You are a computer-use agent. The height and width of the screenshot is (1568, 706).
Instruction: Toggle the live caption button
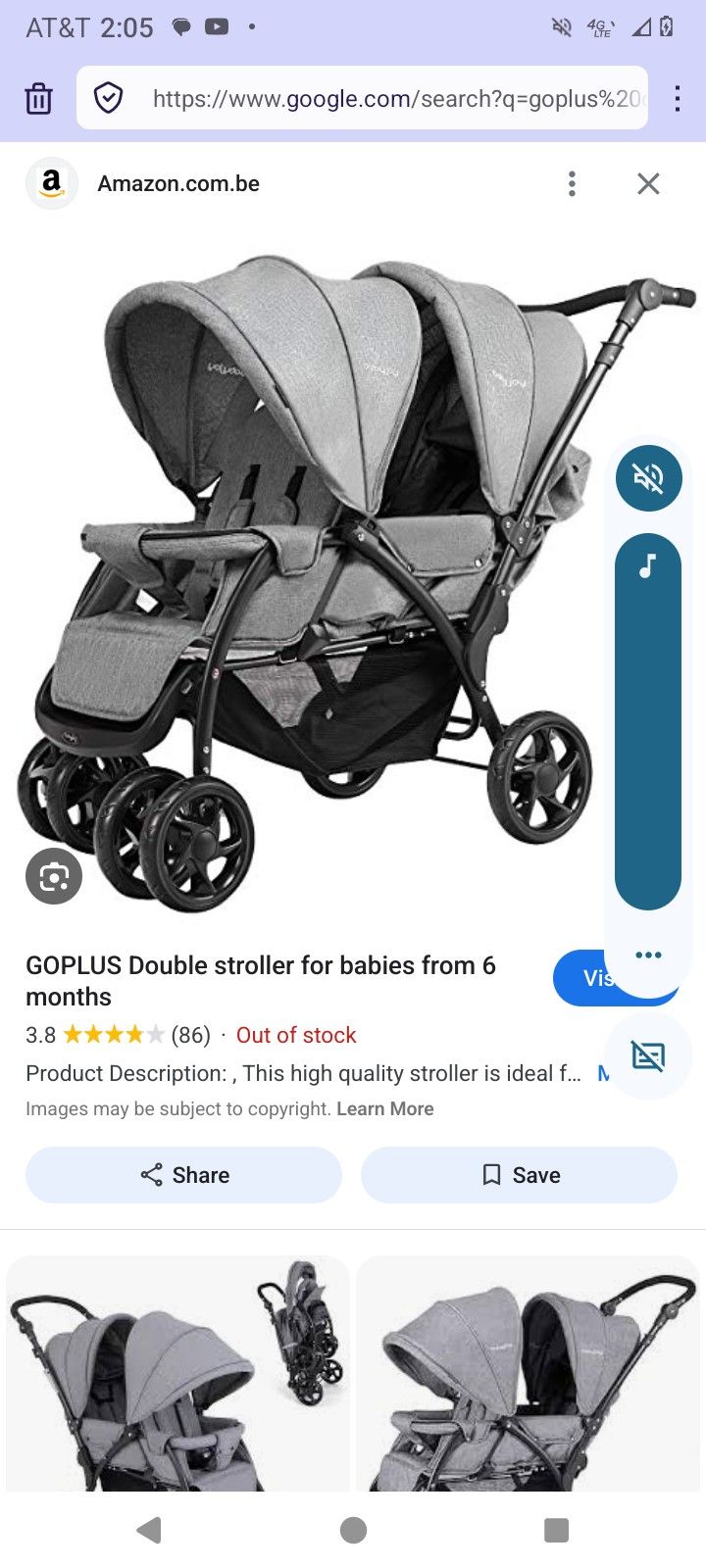648,1055
